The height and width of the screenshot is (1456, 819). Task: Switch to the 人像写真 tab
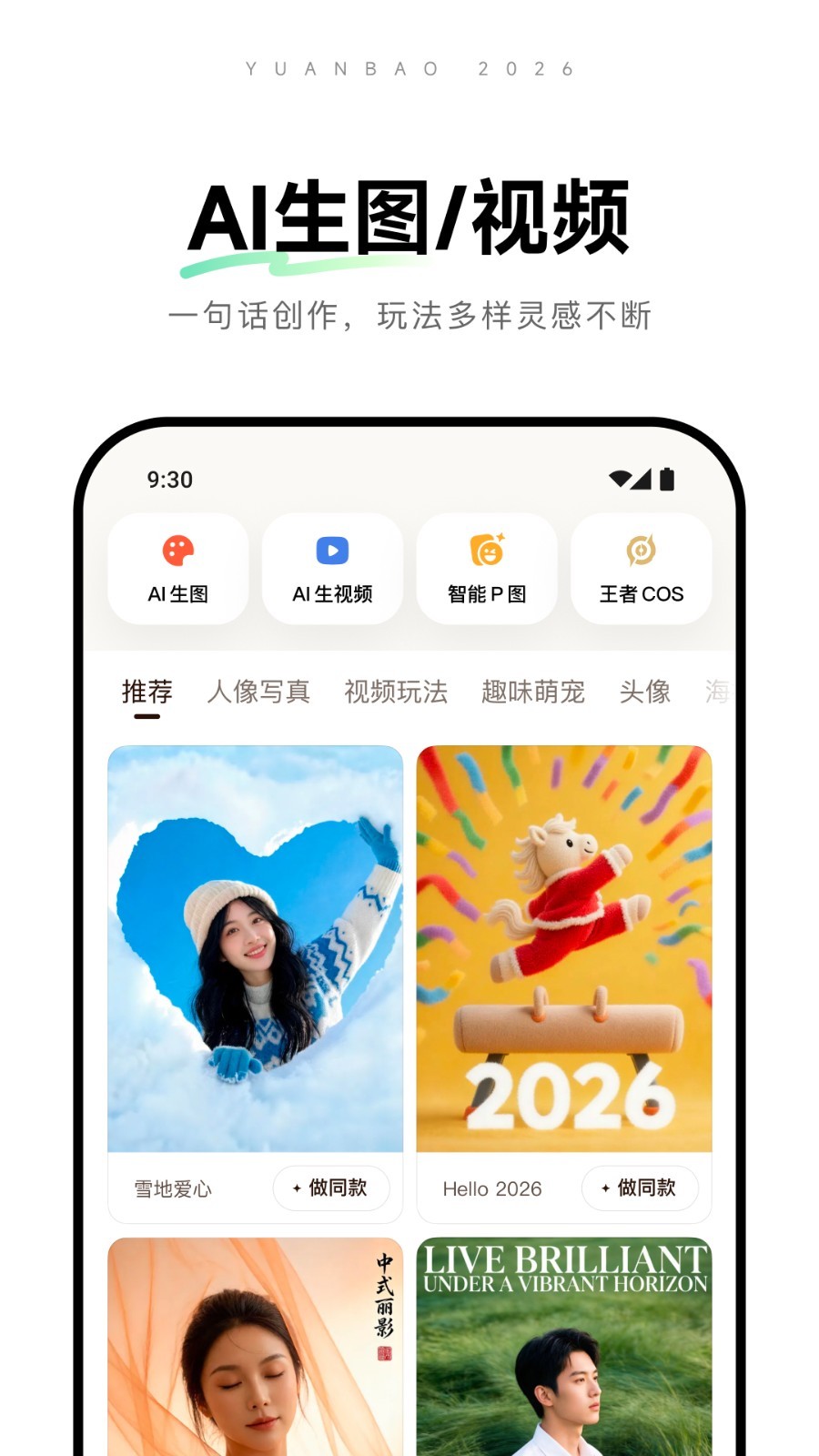pyautogui.click(x=259, y=692)
